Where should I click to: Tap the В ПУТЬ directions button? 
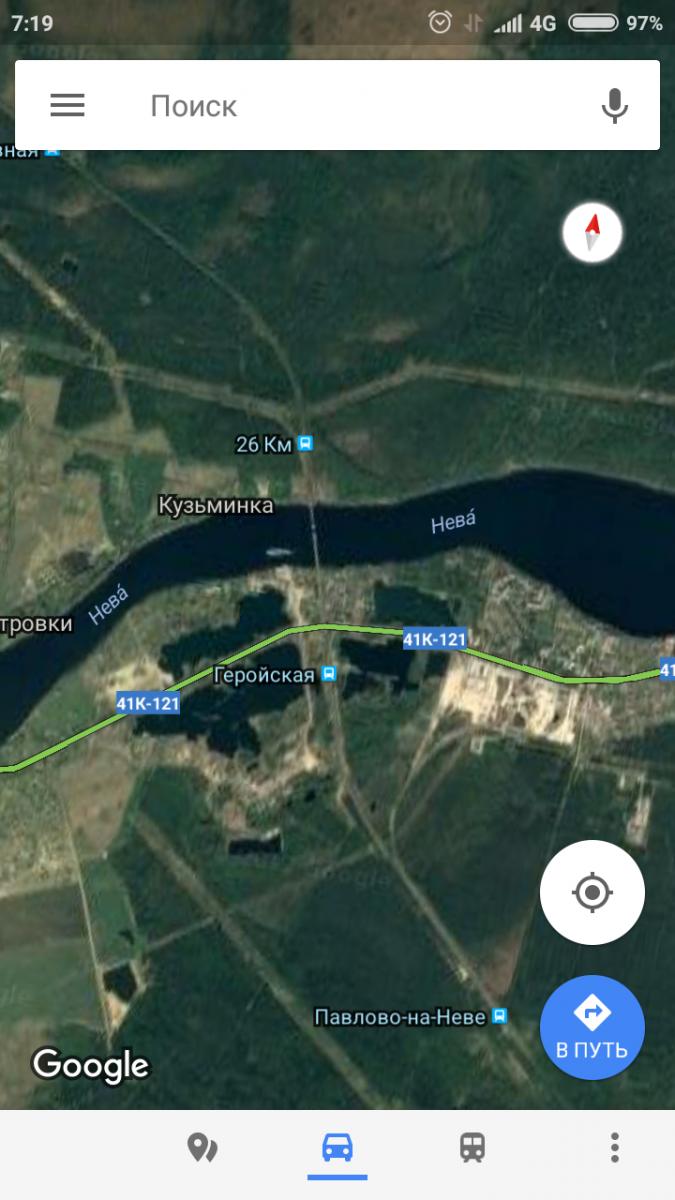click(x=592, y=1027)
